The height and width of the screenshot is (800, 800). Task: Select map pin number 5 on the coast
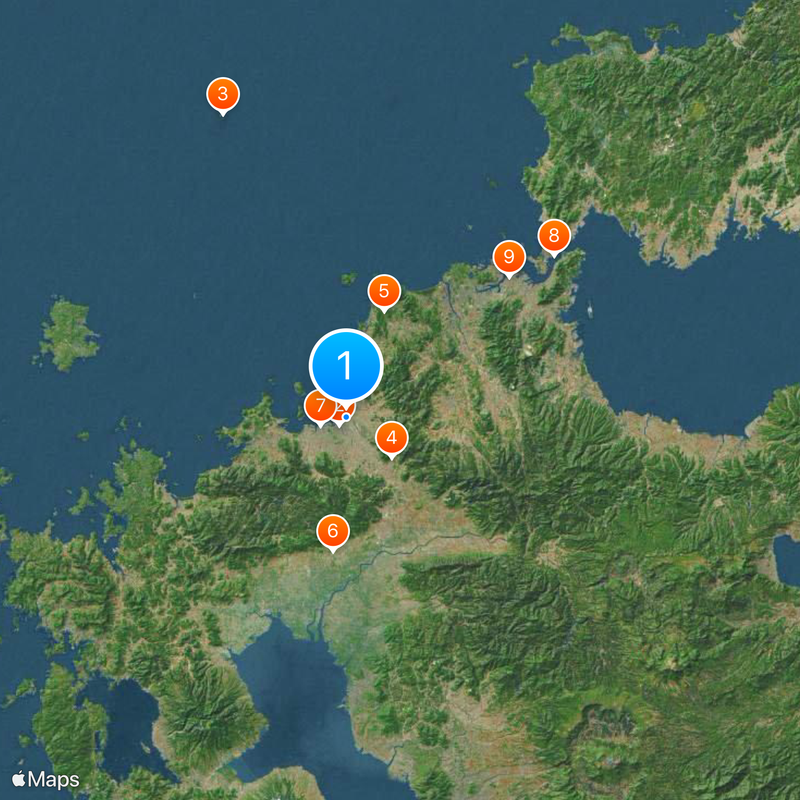tap(383, 292)
